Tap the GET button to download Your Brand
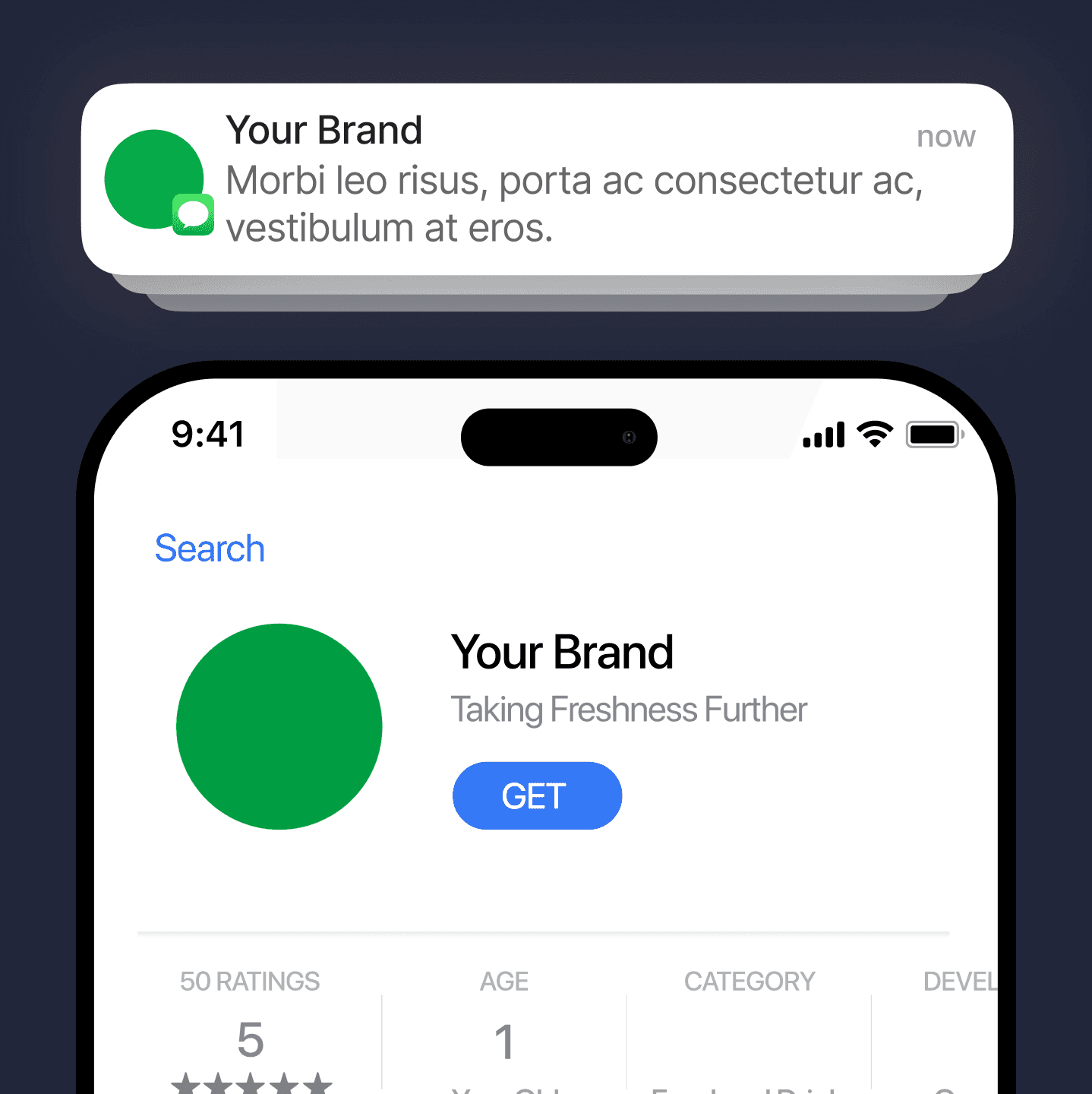This screenshot has height=1094, width=1092. point(536,795)
